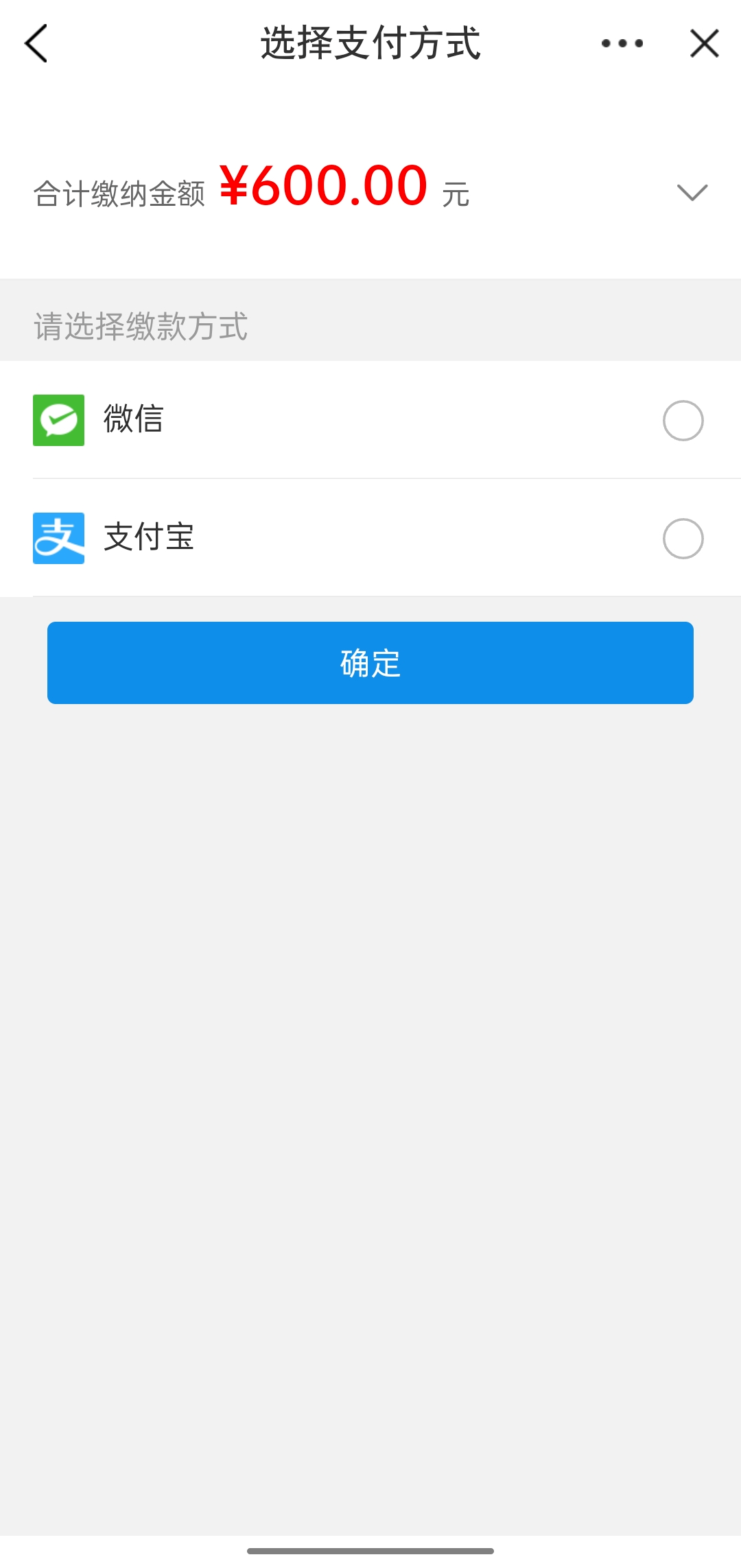Viewport: 741px width, 1568px height.
Task: Select the 支付宝 payment radio button
Action: [x=683, y=539]
